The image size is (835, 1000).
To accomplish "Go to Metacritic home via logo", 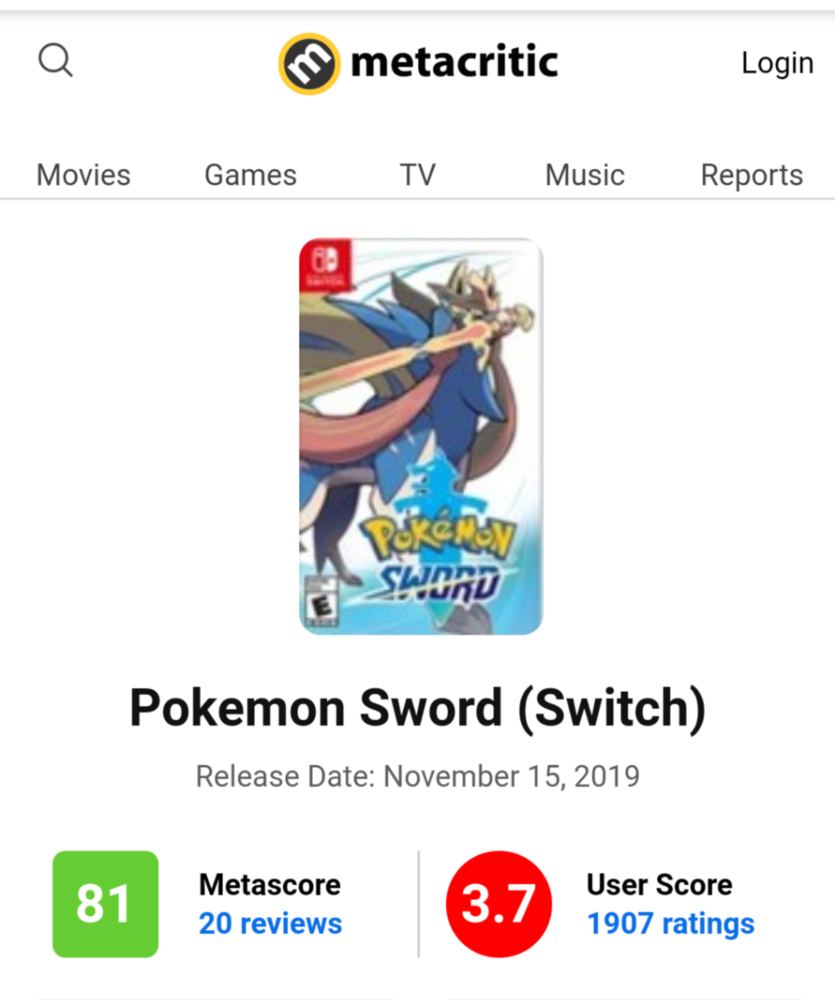I will tap(418, 63).
